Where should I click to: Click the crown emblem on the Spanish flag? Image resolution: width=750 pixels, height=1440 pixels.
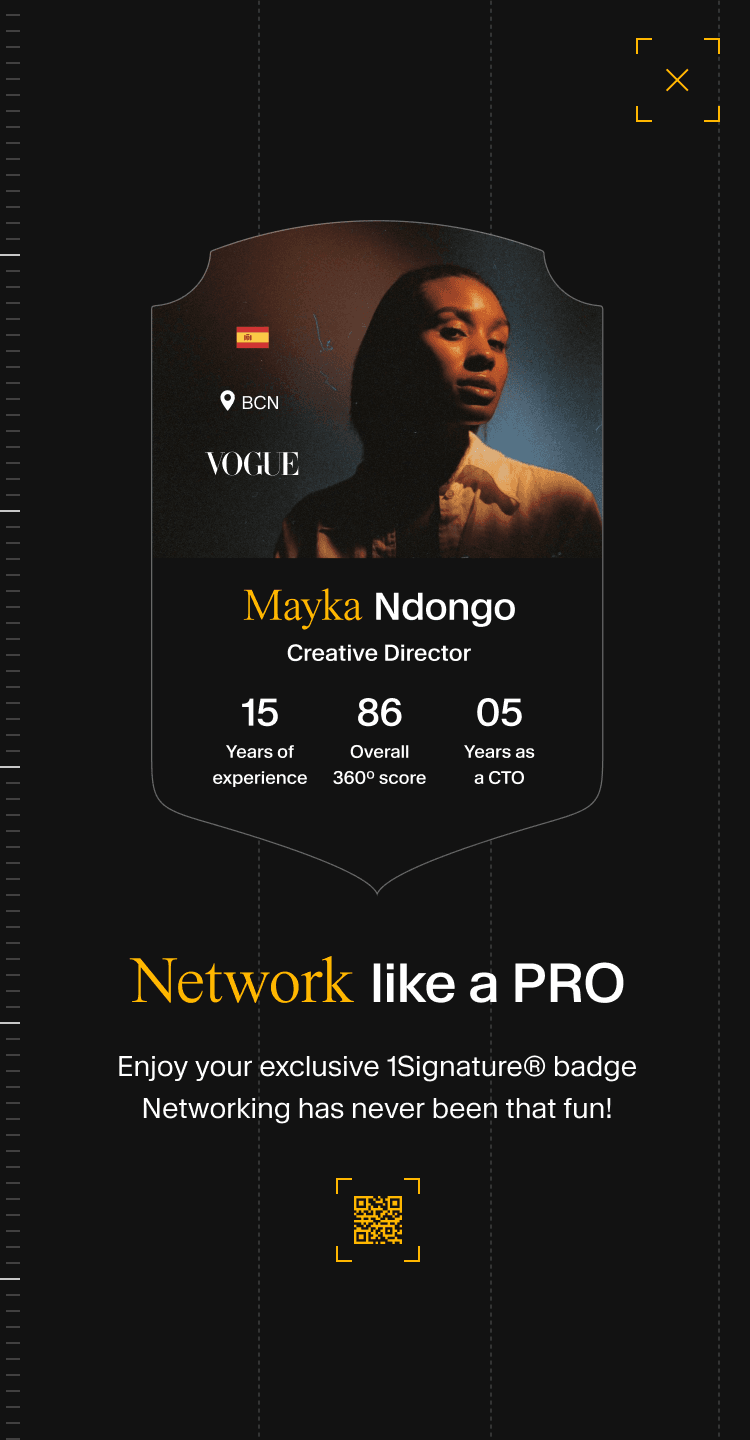247,338
